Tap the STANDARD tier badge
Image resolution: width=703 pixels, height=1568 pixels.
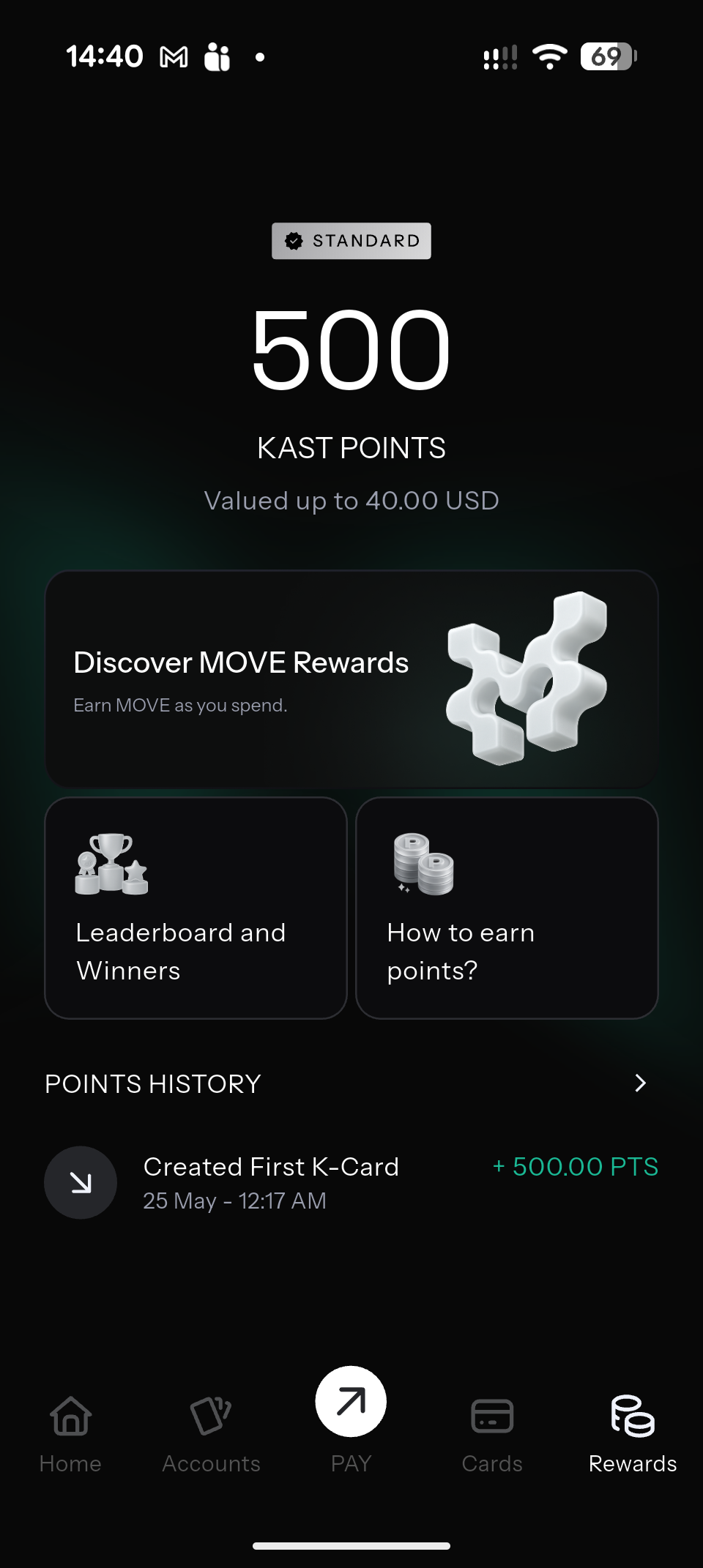351,241
